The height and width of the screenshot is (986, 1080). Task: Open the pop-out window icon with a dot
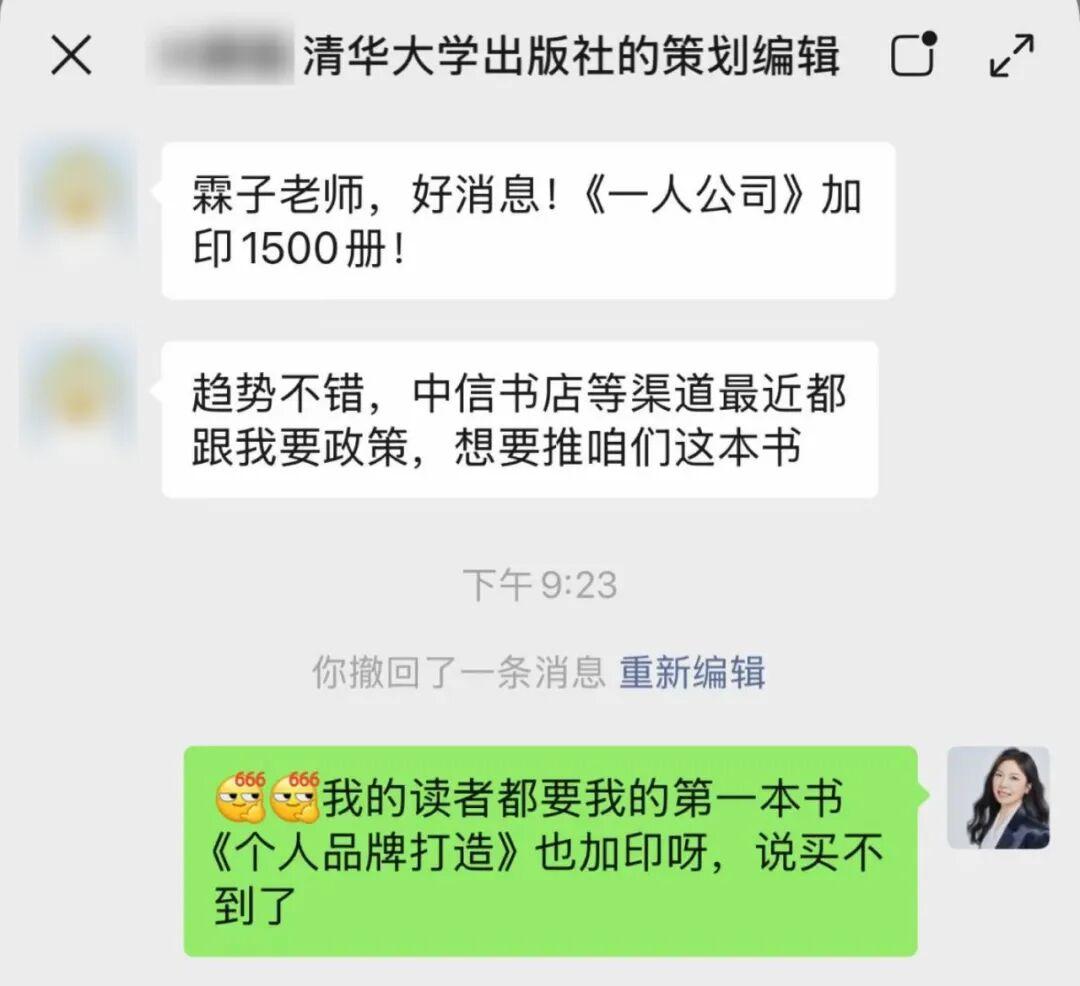point(914,54)
